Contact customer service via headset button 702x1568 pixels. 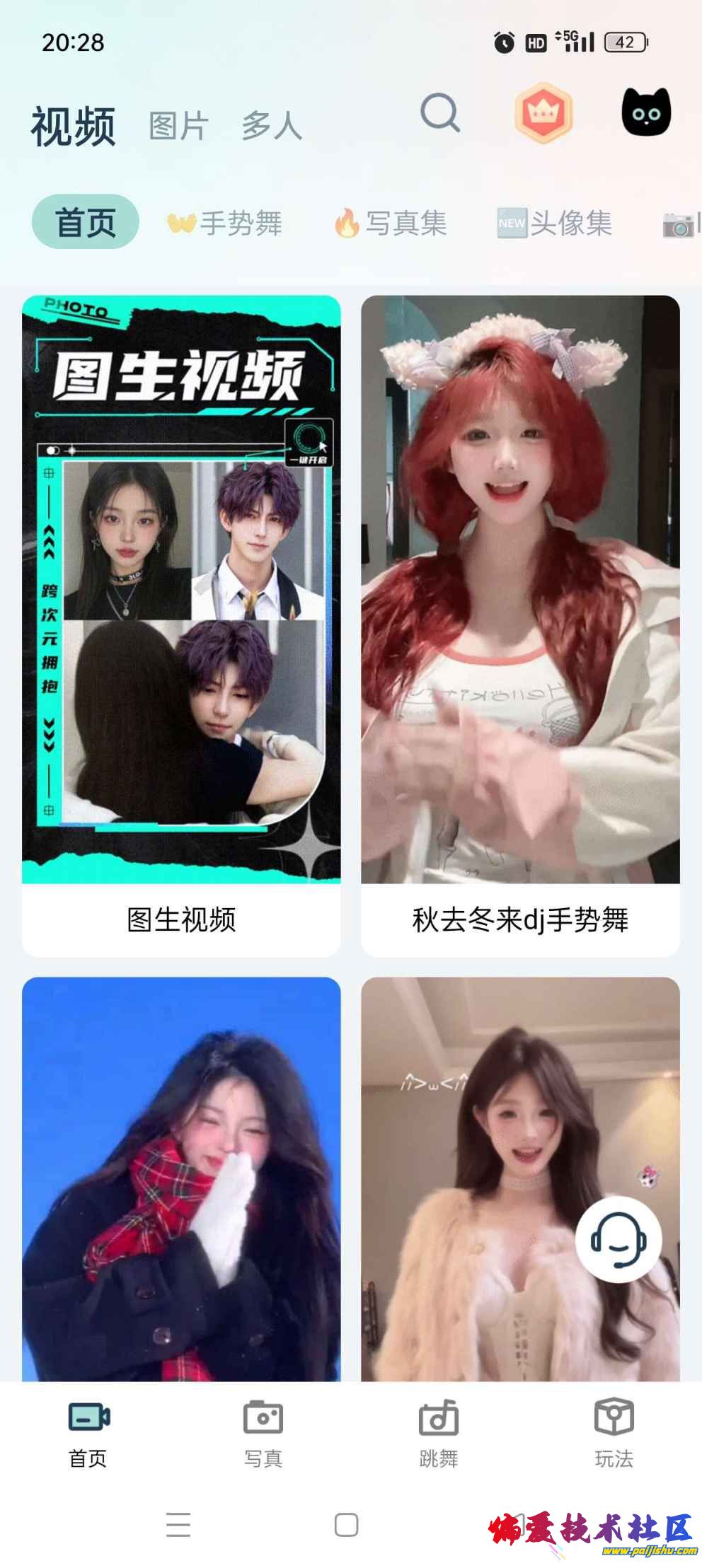click(x=618, y=1240)
